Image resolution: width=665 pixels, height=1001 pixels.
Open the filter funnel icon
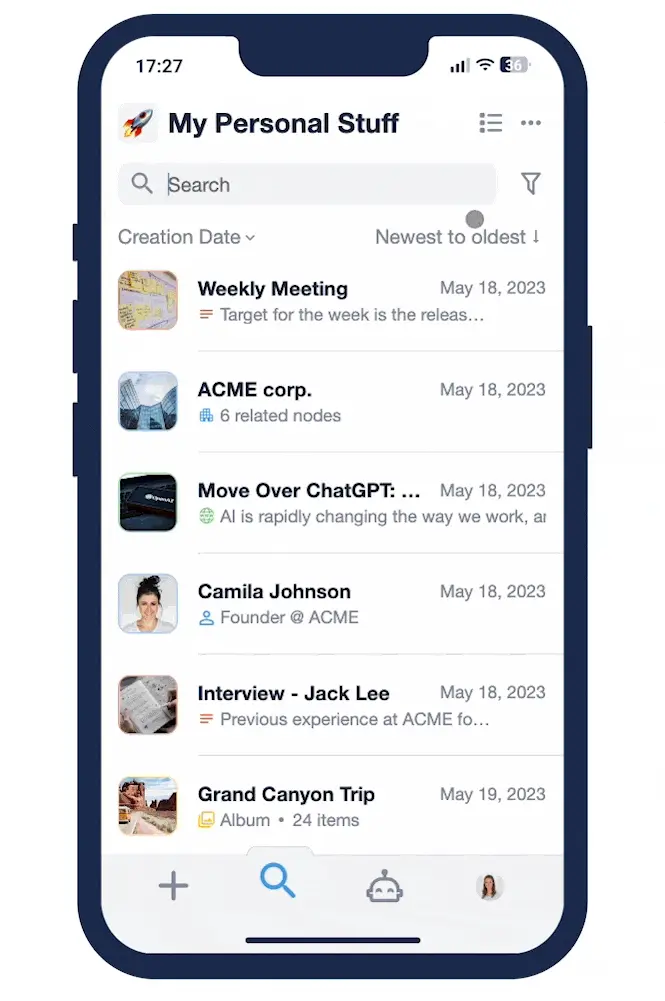tap(531, 184)
